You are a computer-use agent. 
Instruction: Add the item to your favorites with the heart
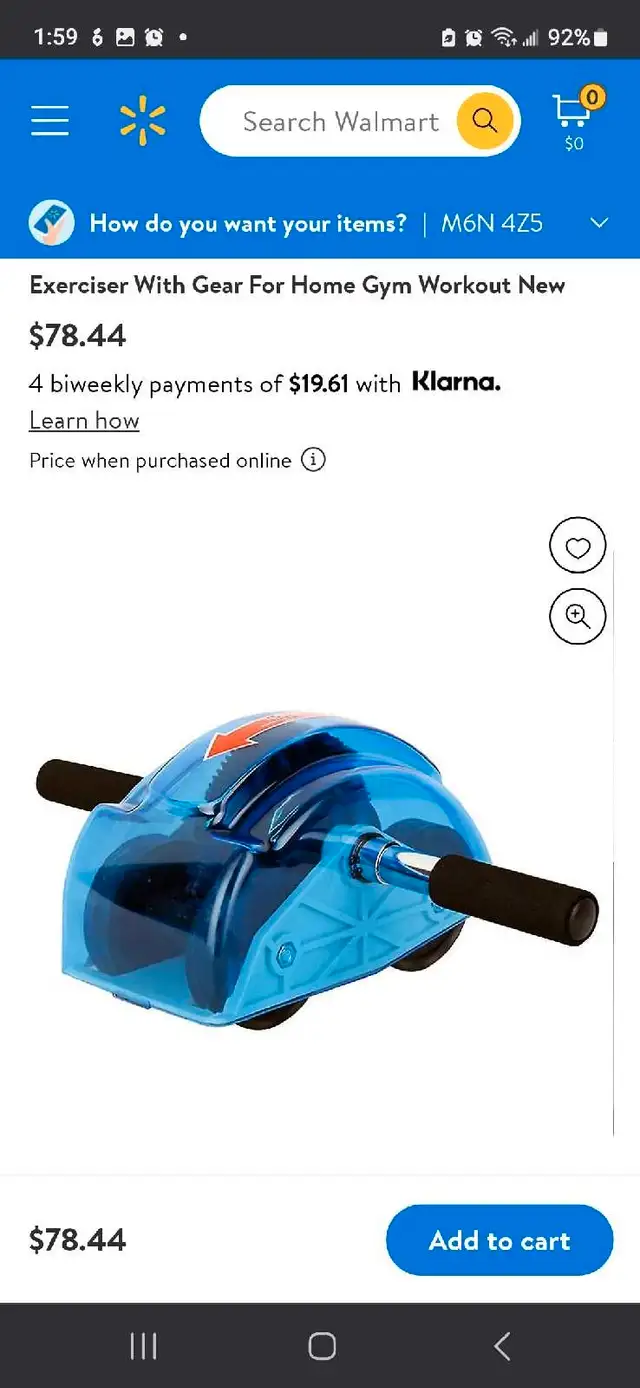click(x=578, y=546)
